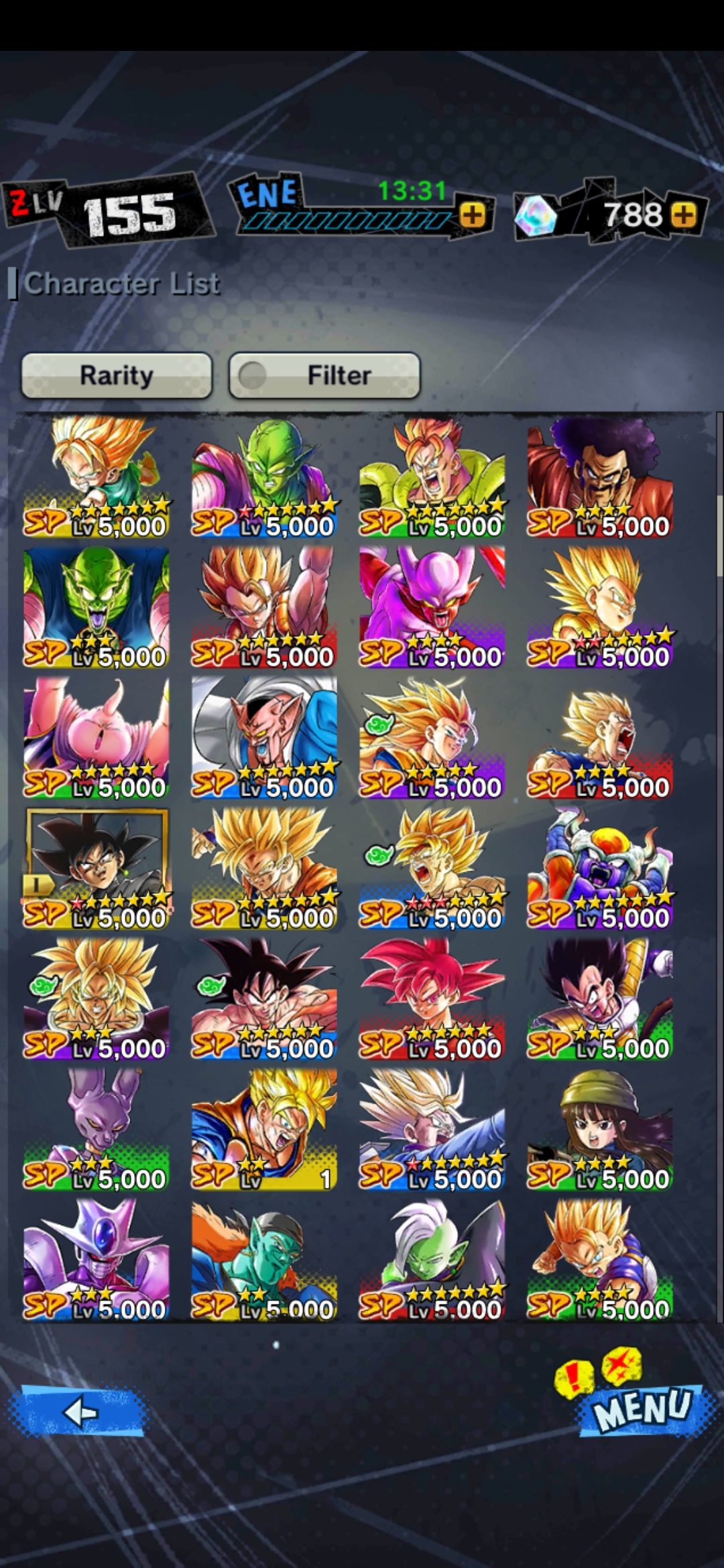Open the purple Beerus character tile
Screen dimensions: 724x1568
point(97,1129)
